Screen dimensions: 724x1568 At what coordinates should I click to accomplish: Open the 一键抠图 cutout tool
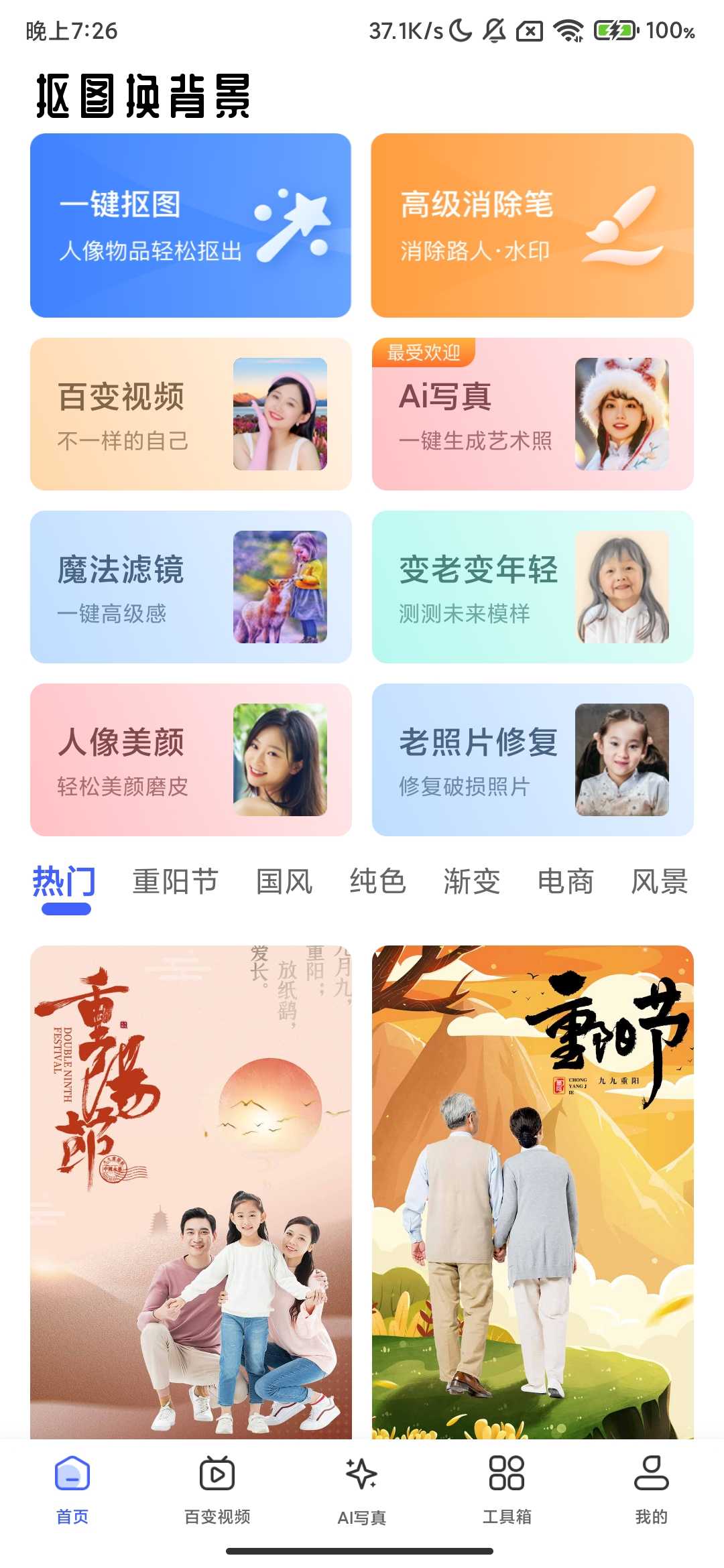190,225
